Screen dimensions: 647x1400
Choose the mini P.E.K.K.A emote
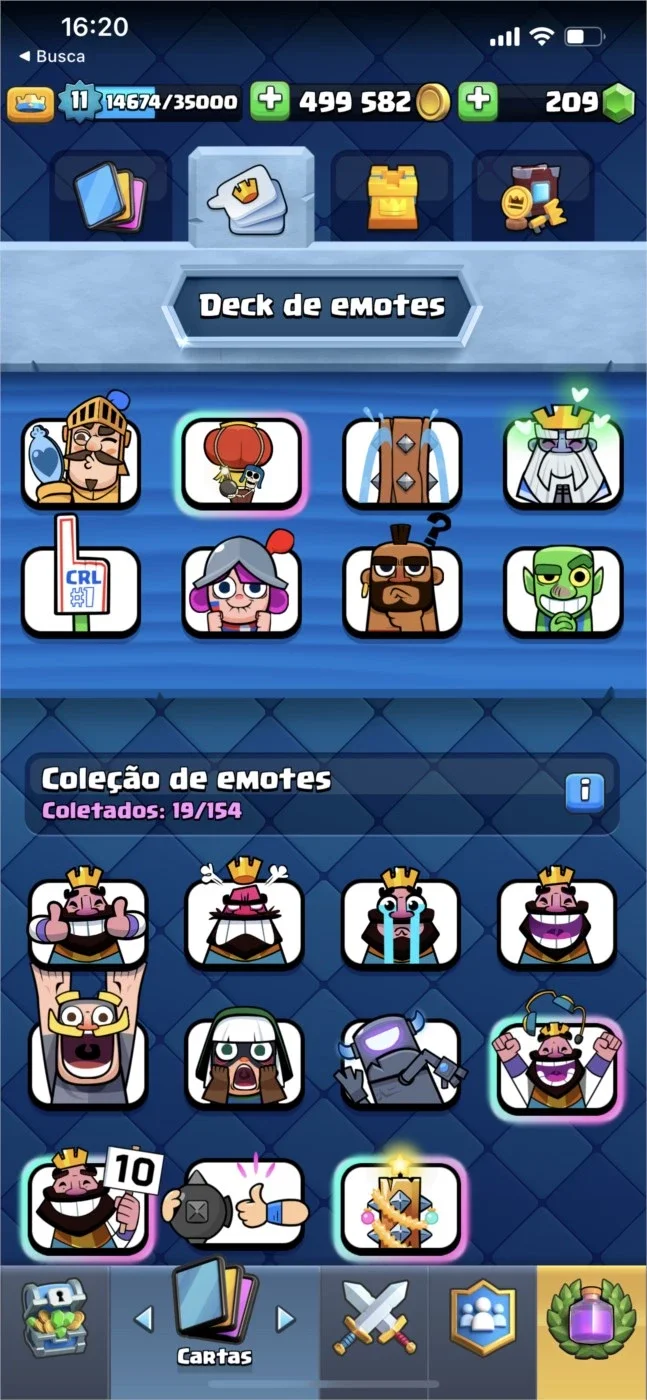point(400,1062)
